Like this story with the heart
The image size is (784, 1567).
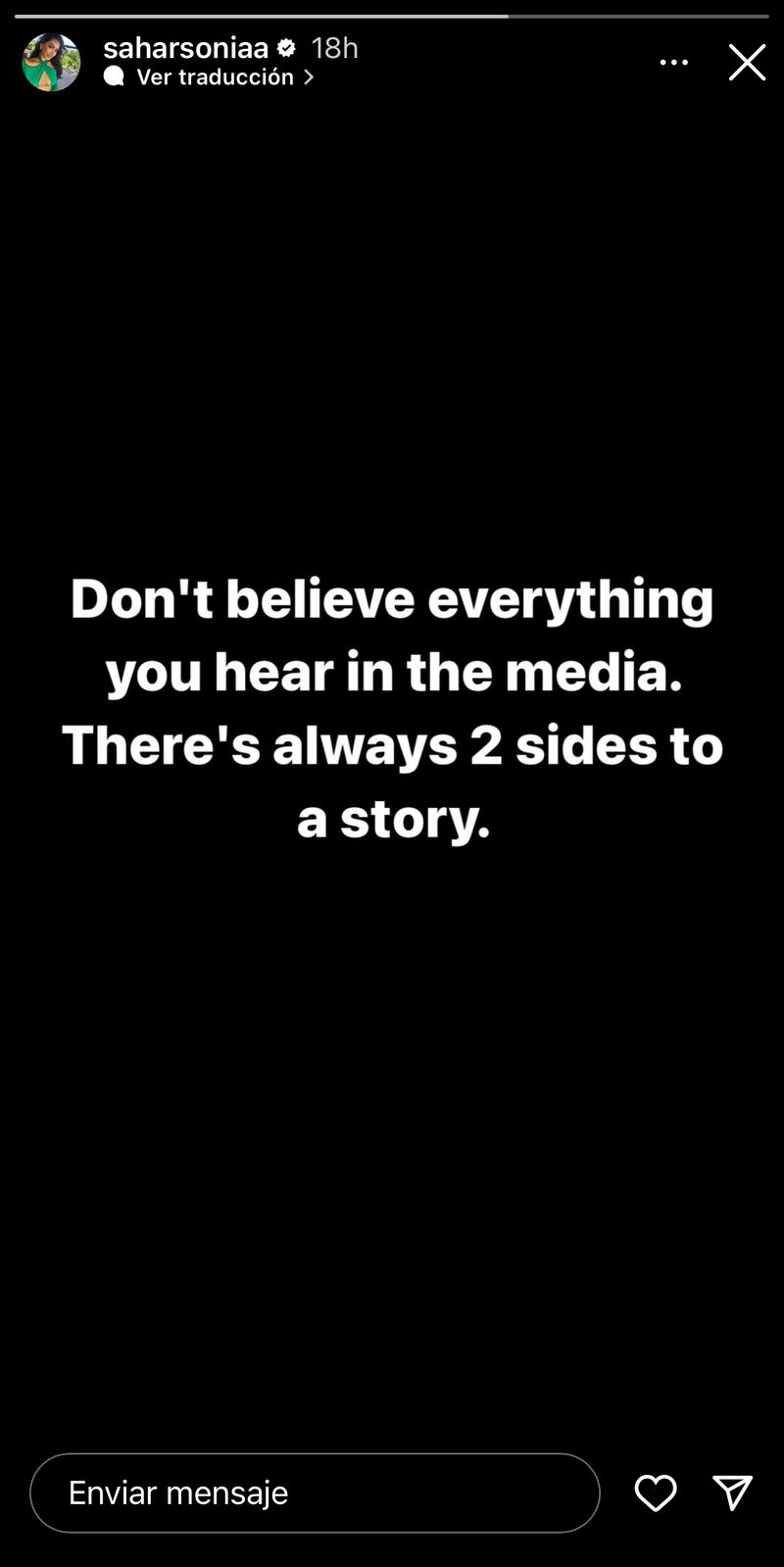tap(656, 1492)
